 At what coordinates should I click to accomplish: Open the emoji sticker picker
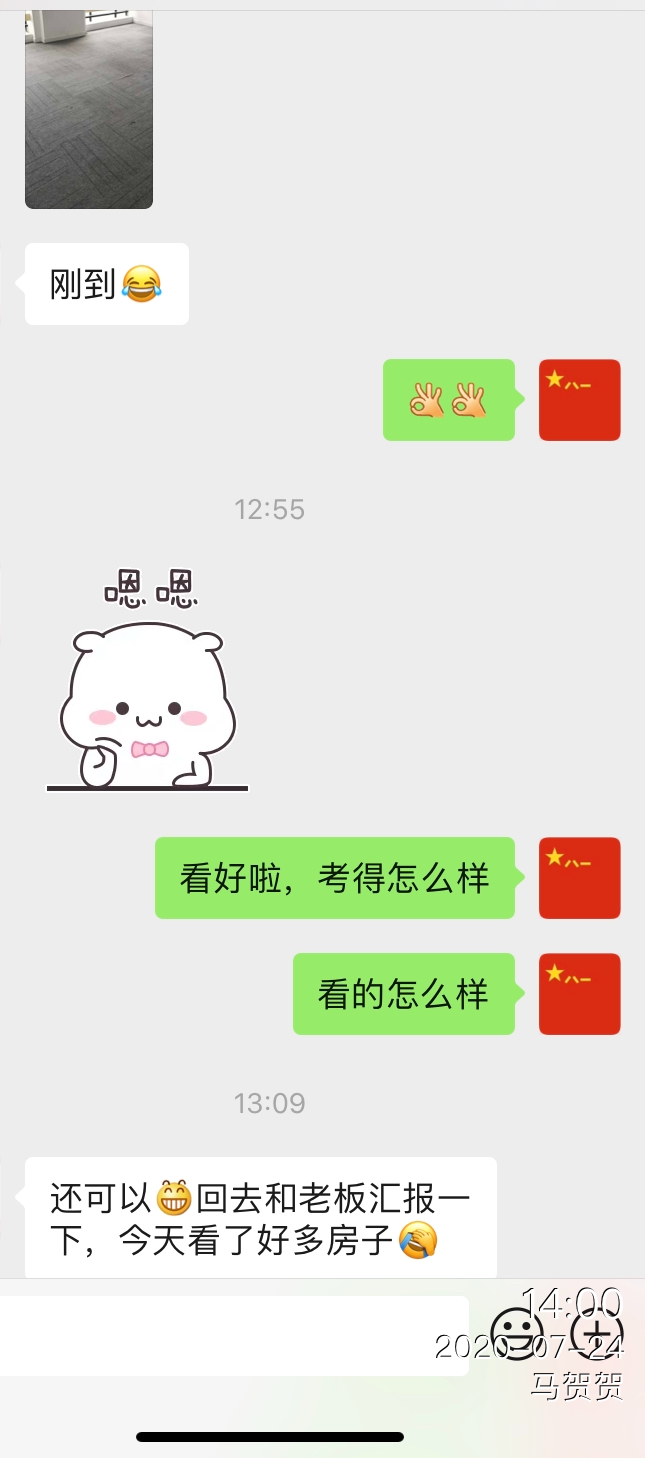coord(518,1334)
